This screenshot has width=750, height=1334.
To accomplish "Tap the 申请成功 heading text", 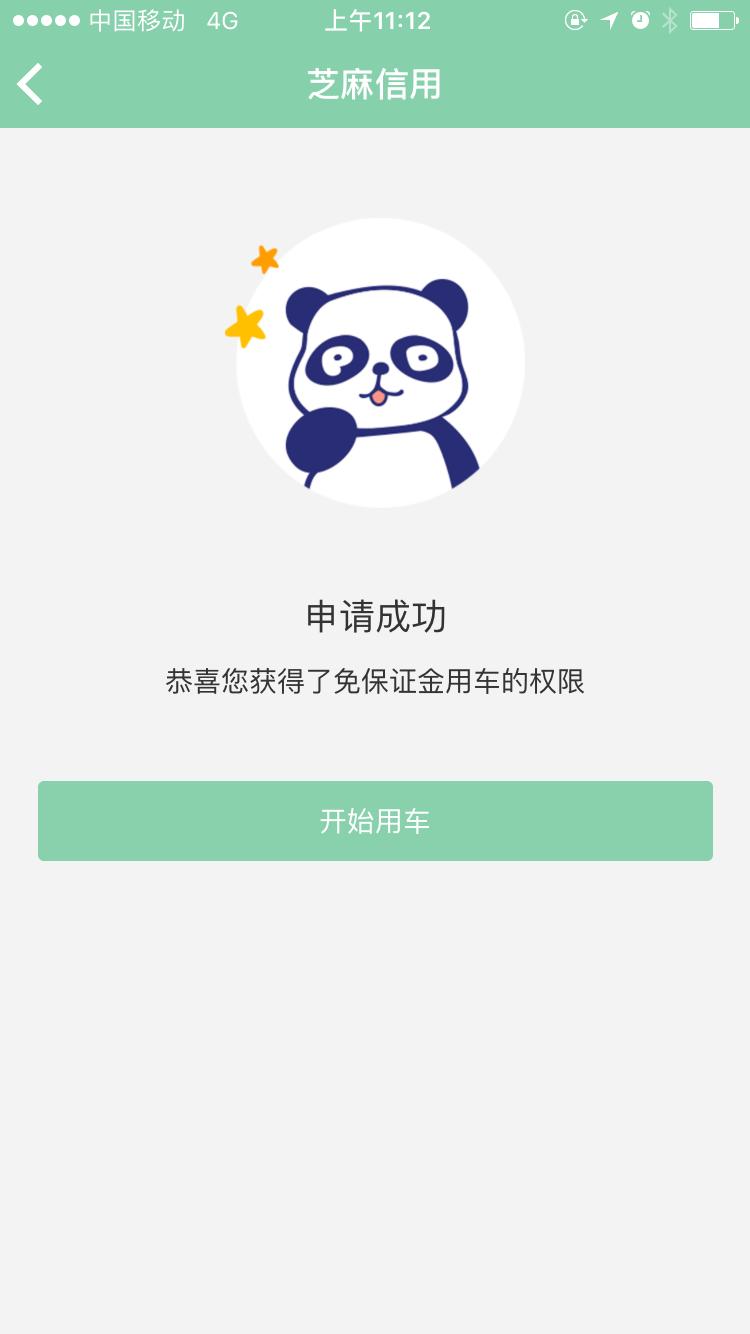I will click(375, 618).
